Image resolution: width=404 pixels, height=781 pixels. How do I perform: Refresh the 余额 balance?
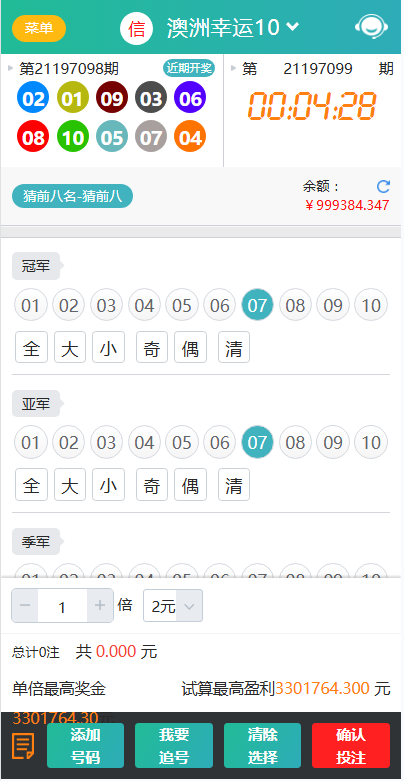coord(383,187)
